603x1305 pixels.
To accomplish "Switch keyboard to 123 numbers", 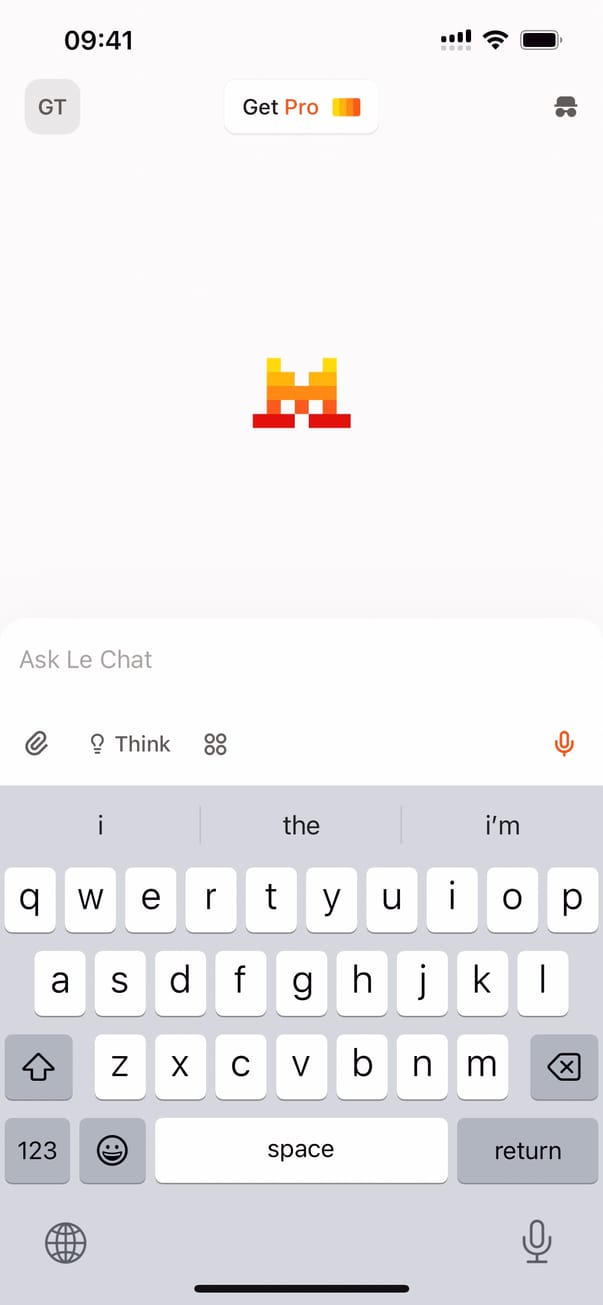I will pyautogui.click(x=37, y=1150).
